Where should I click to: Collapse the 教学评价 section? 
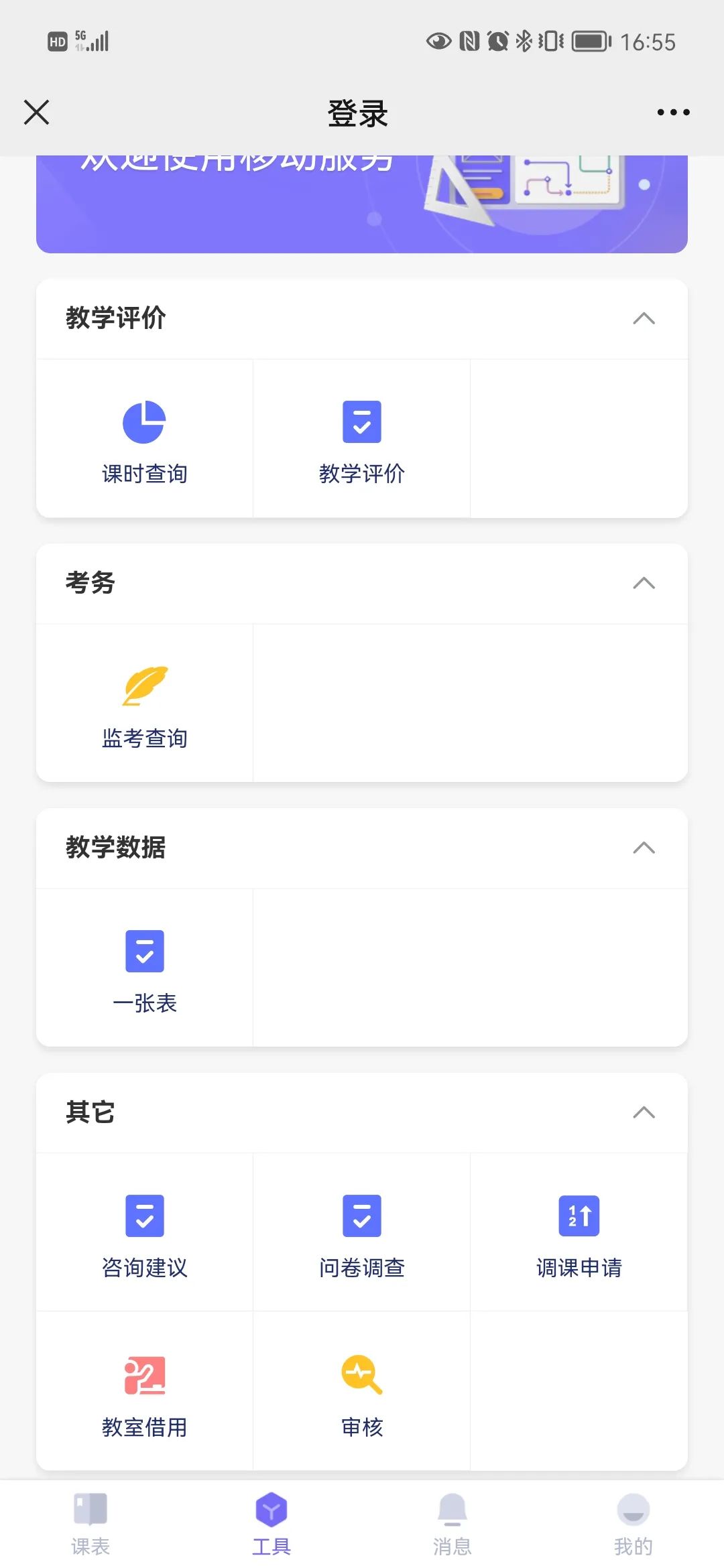point(644,318)
